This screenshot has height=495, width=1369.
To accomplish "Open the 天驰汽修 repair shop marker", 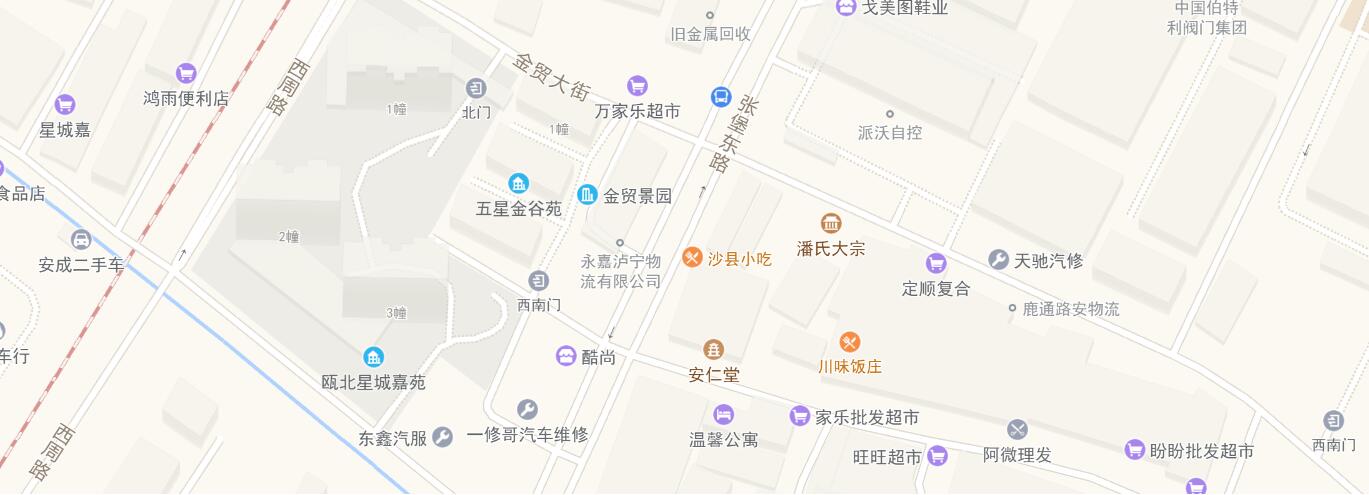I will coord(998,260).
